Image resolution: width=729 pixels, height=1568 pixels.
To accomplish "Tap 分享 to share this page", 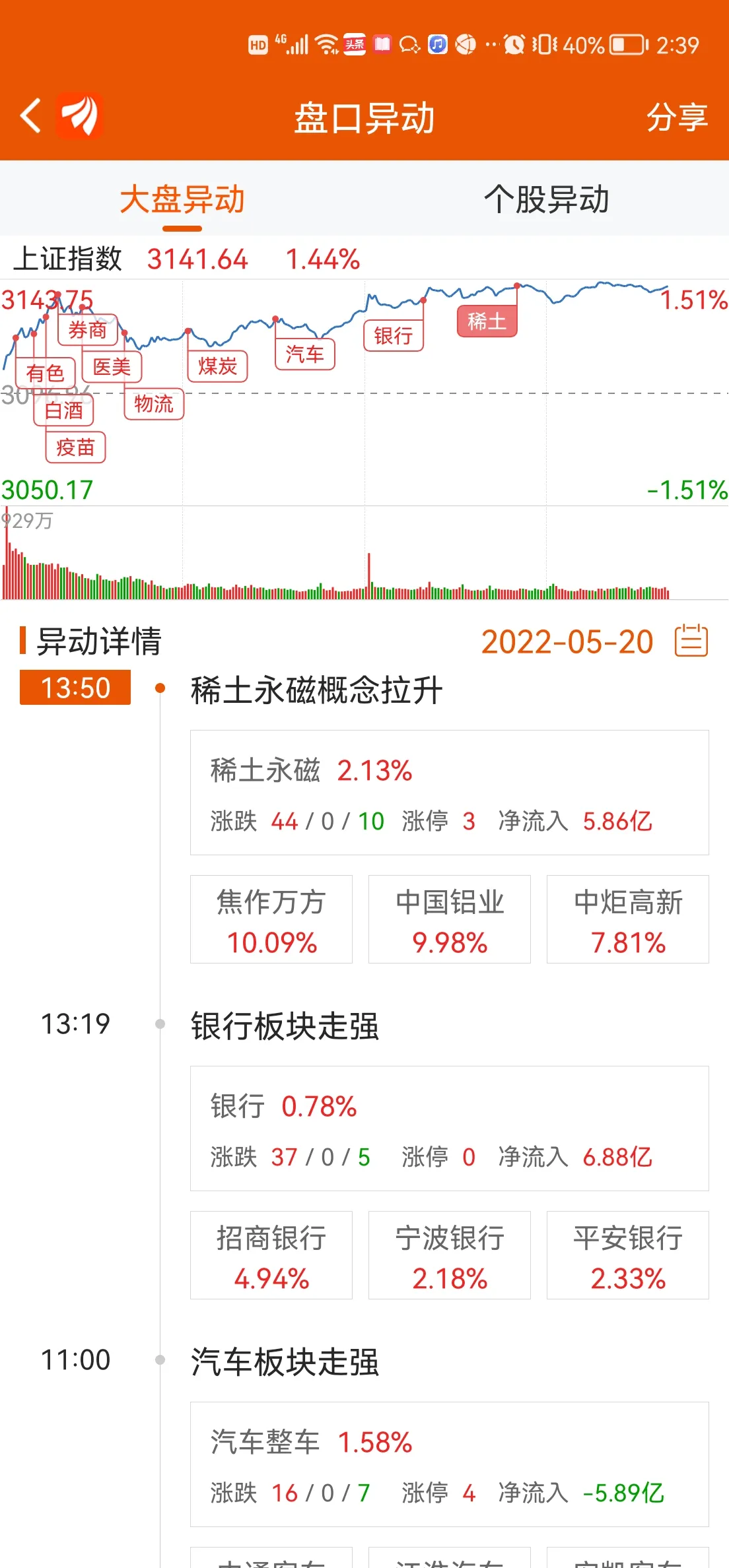I will click(x=677, y=117).
